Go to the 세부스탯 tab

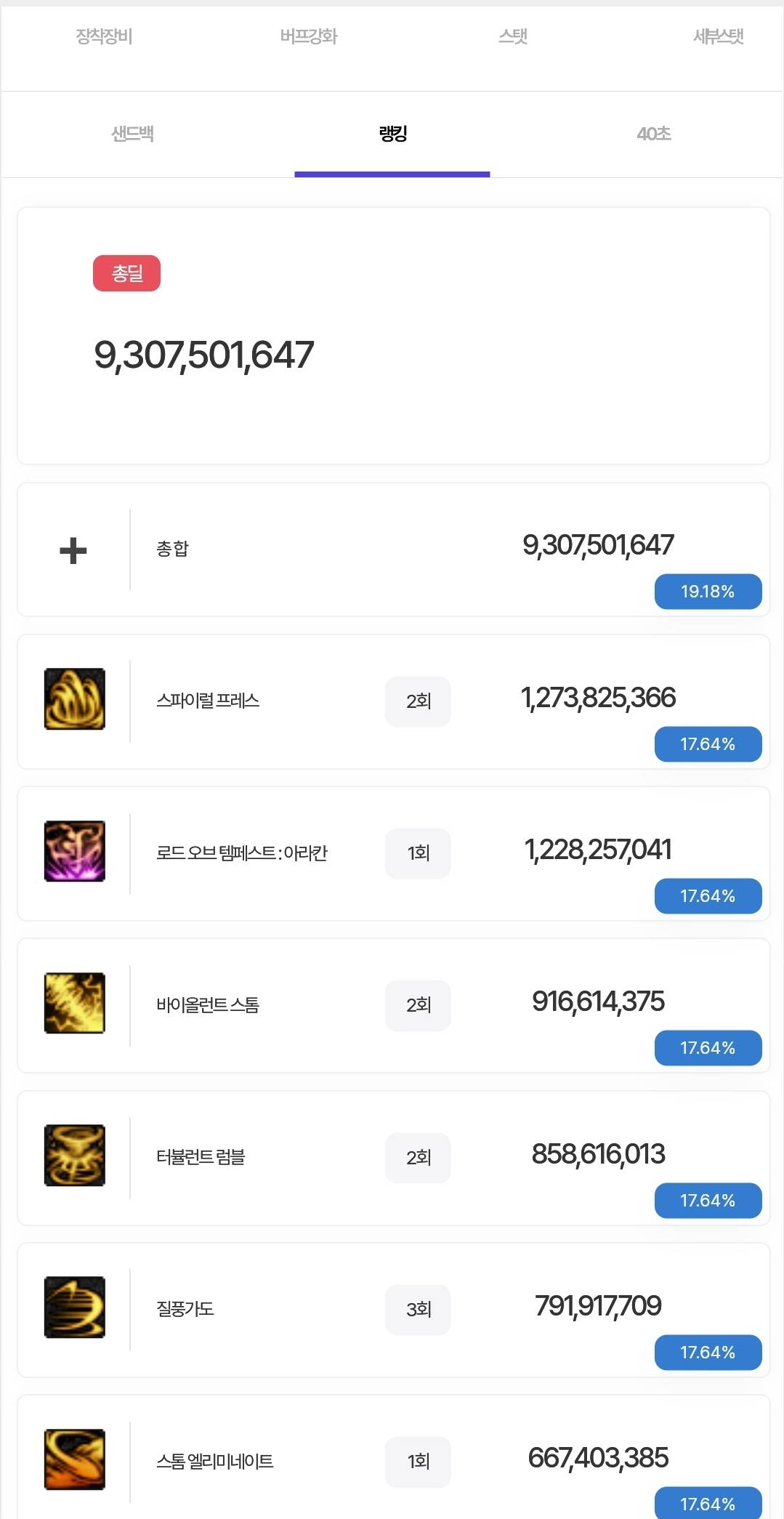[718, 36]
